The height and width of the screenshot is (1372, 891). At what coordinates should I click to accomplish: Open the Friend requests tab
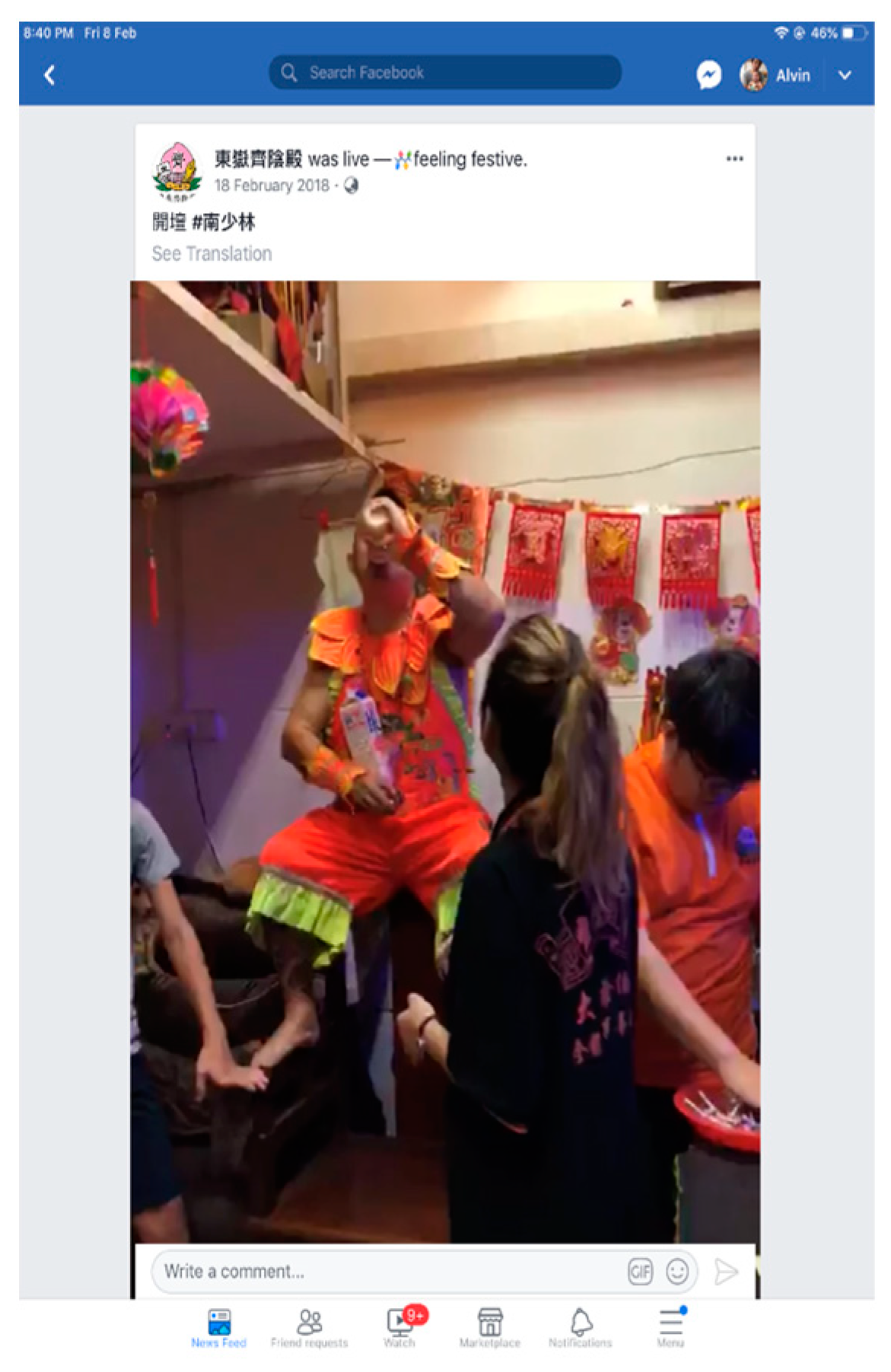click(309, 1328)
